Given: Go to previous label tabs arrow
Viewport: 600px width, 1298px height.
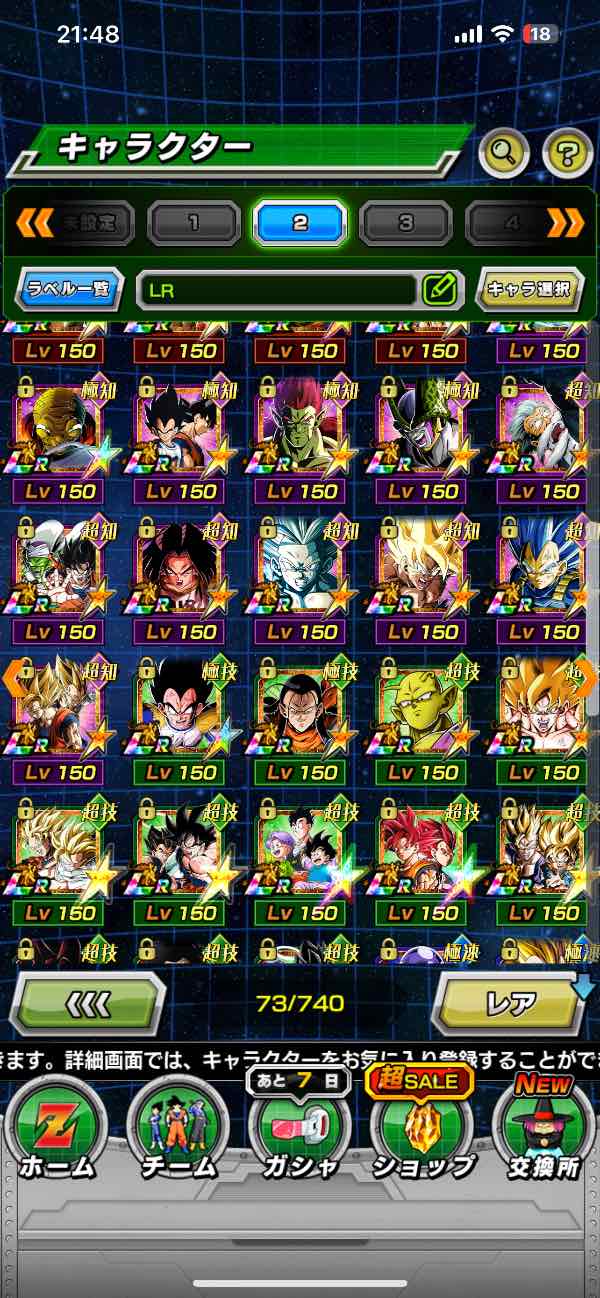Looking at the screenshot, I should [34, 222].
